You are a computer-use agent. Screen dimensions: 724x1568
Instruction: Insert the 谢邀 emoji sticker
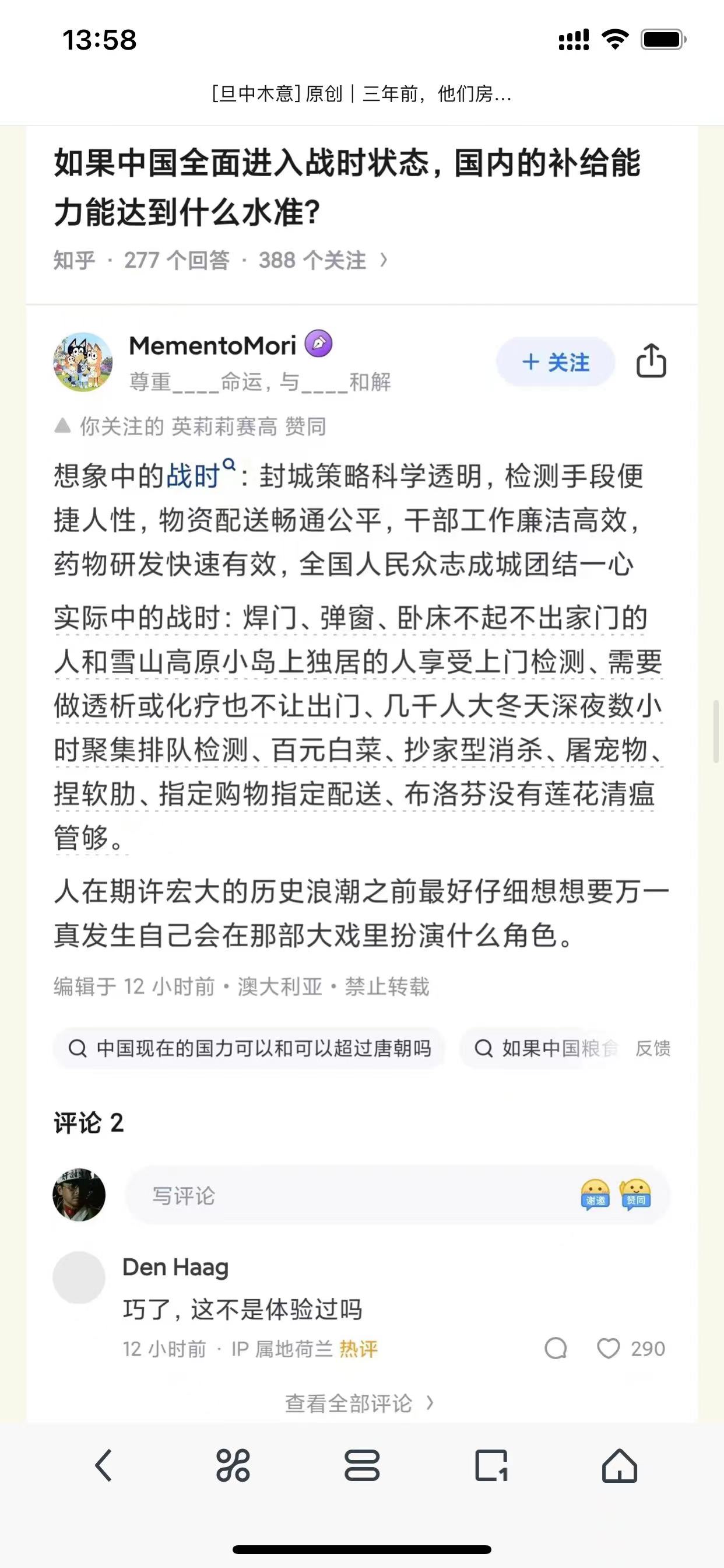(x=595, y=1195)
